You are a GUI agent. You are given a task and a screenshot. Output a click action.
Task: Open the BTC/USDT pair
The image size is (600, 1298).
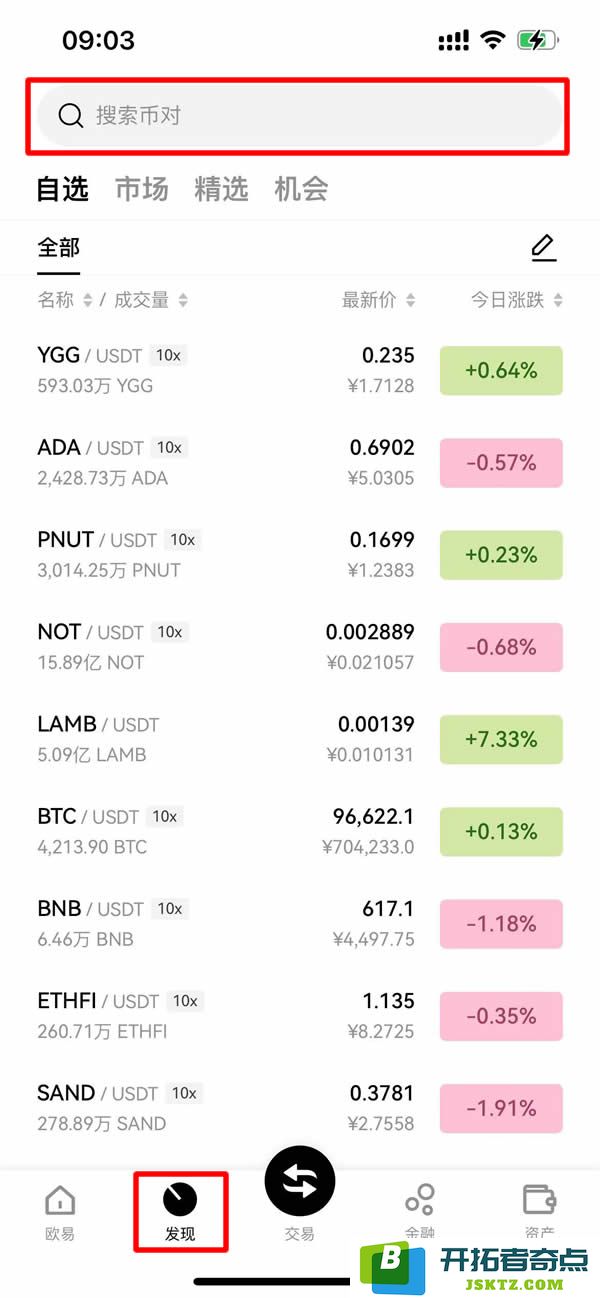point(300,831)
